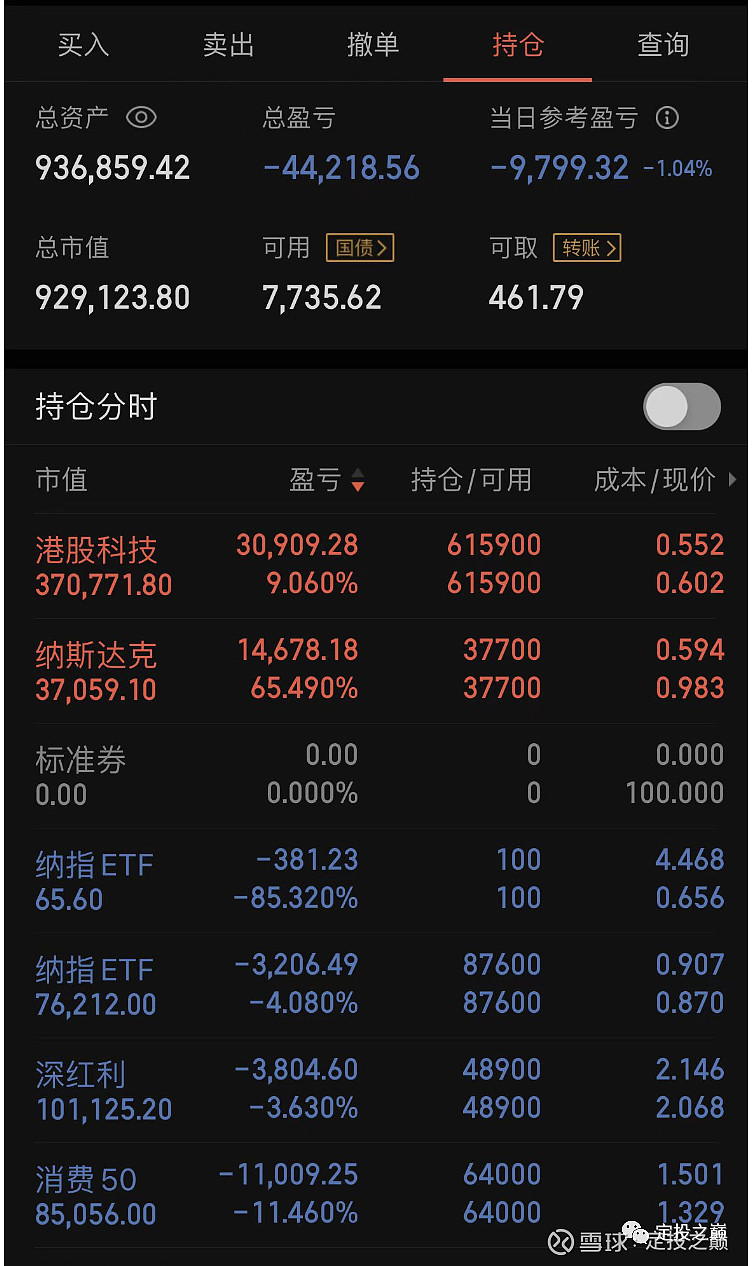The width and height of the screenshot is (752, 1266).
Task: Open the 撤单 tab
Action: (373, 45)
